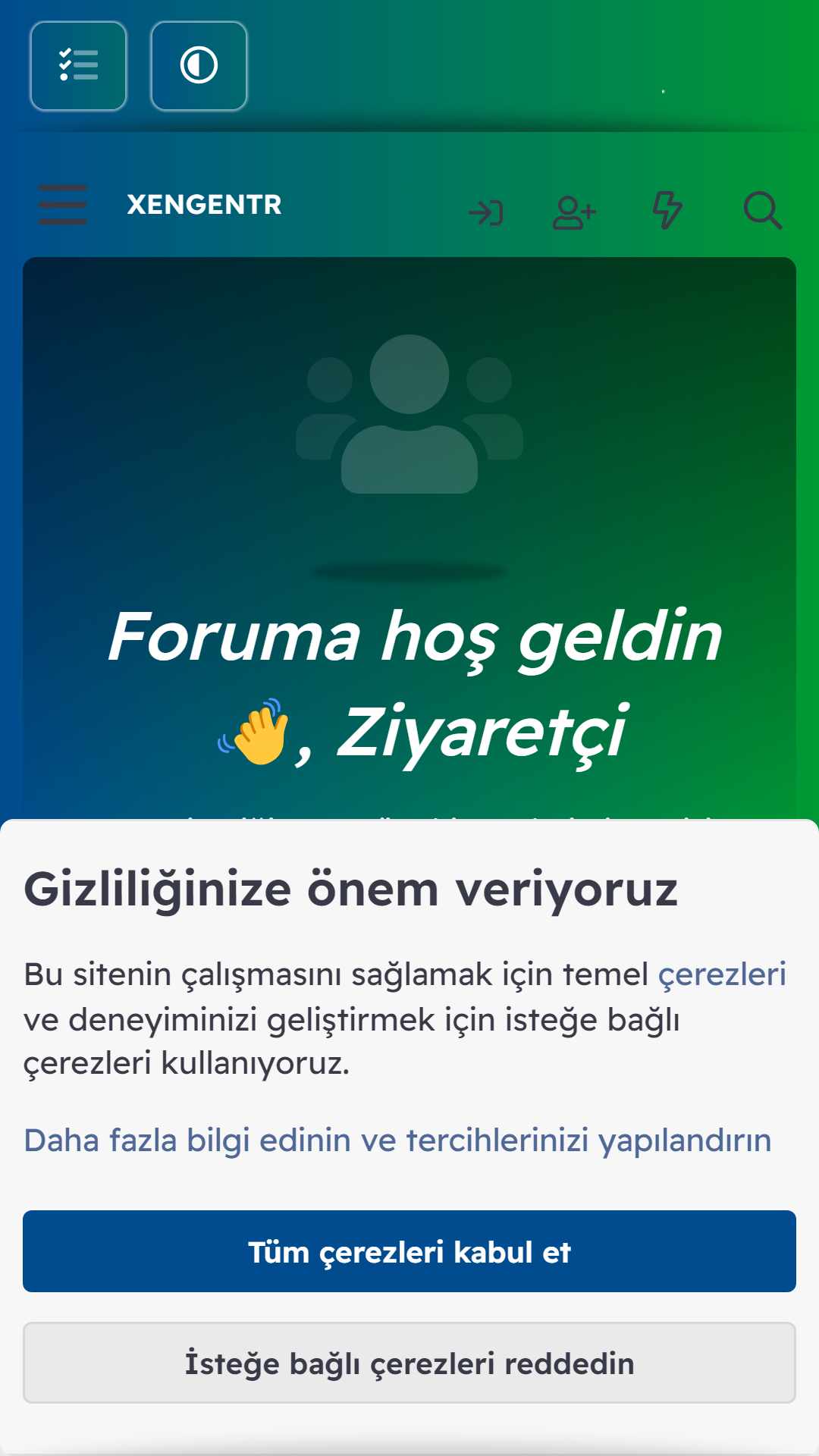The height and width of the screenshot is (1456, 819).
Task: Choose İsteğe bağlı çerezleri reddedin
Action: (x=409, y=1363)
